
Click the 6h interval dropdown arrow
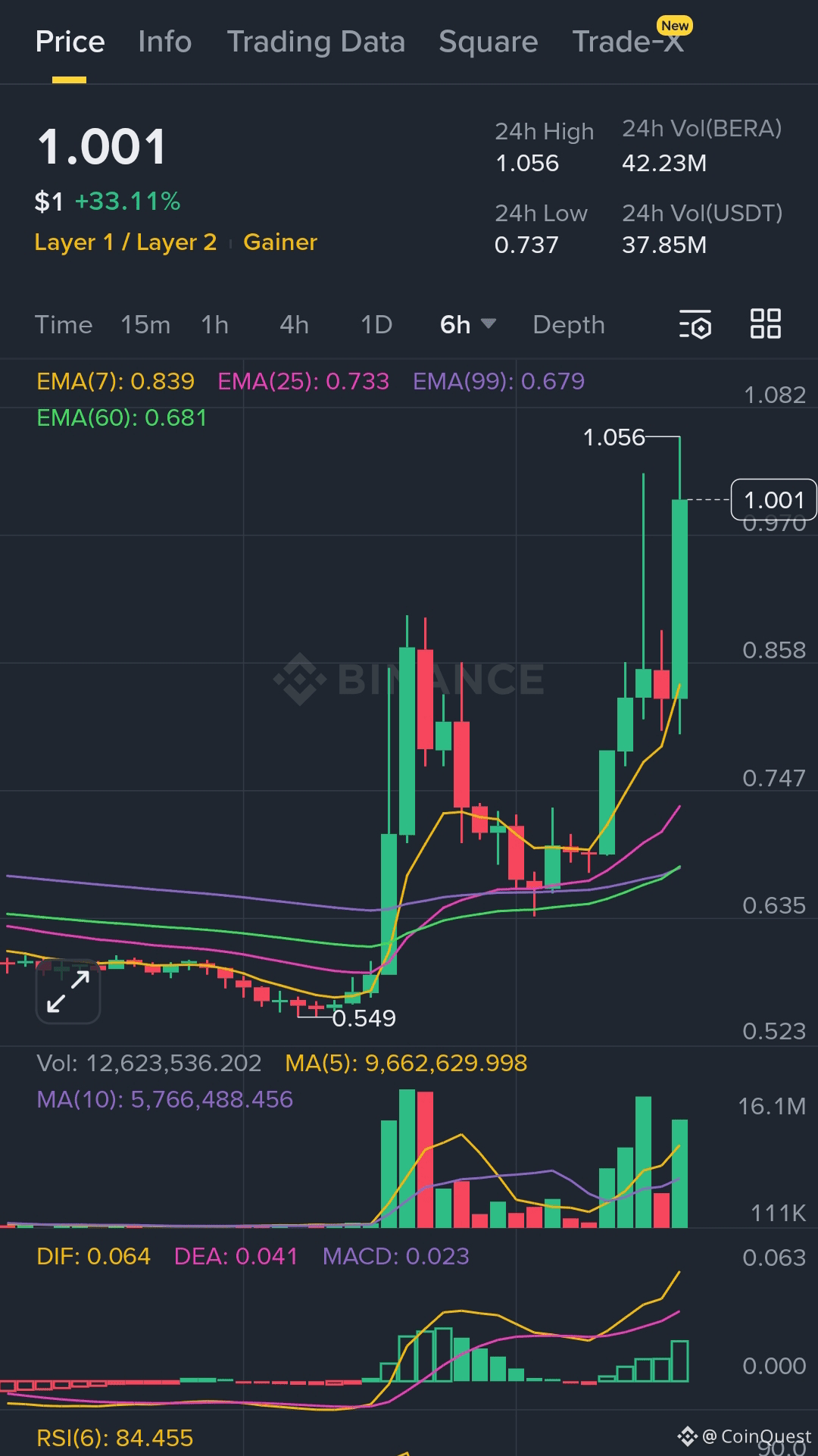pos(489,324)
